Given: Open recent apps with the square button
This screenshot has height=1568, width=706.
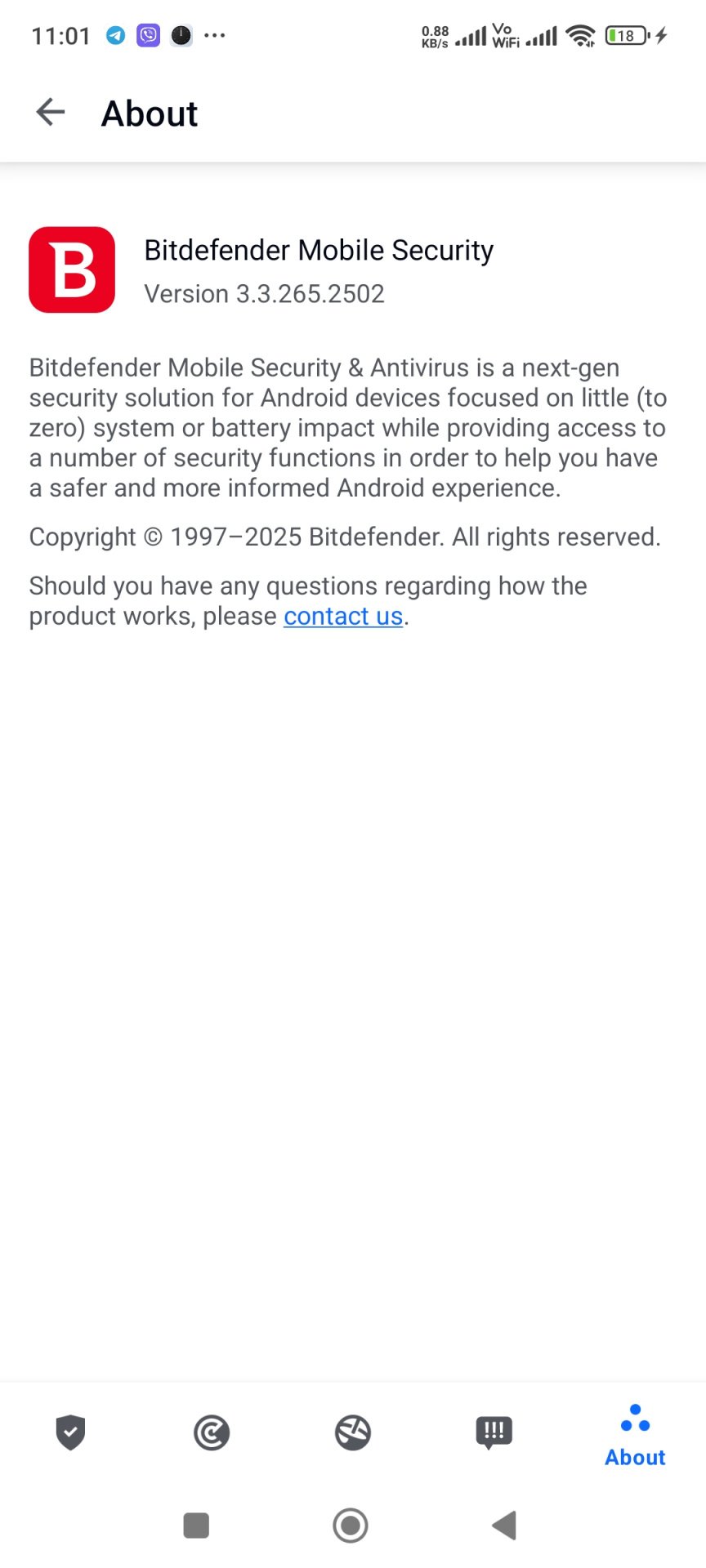Looking at the screenshot, I should 196,1525.
